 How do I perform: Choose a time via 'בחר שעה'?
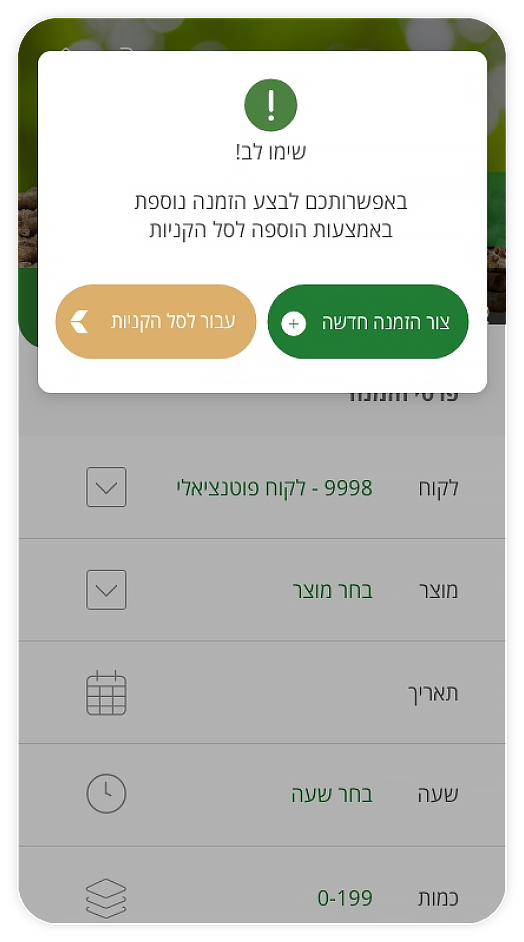332,794
